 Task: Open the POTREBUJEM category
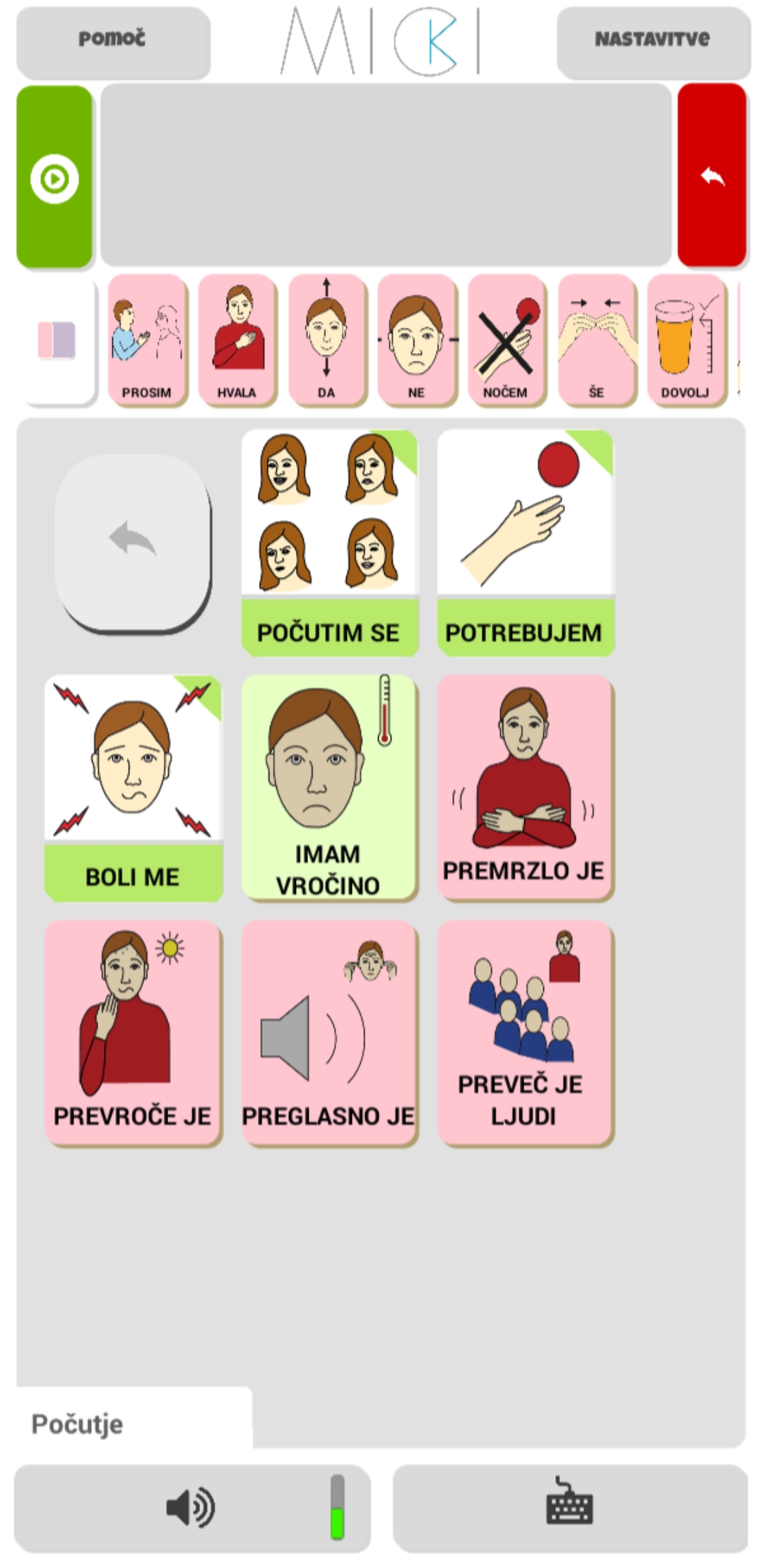pyautogui.click(x=526, y=542)
